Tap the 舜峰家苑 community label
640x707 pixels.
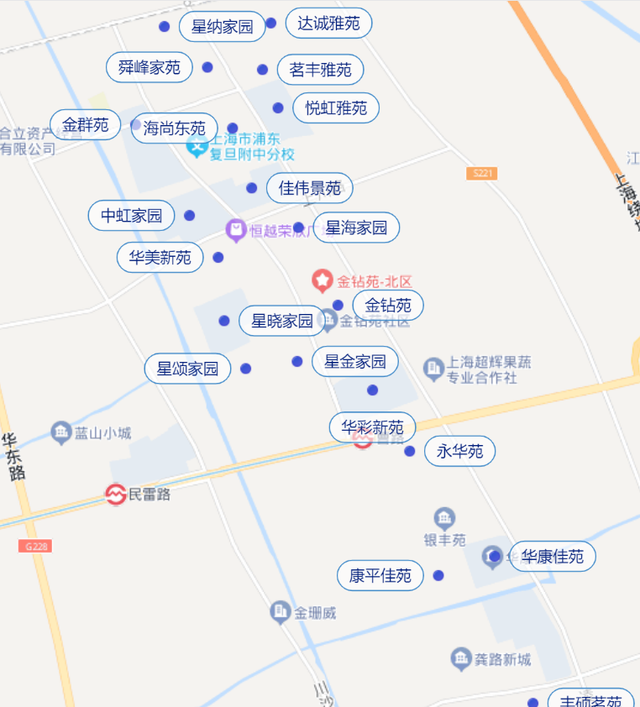[149, 68]
